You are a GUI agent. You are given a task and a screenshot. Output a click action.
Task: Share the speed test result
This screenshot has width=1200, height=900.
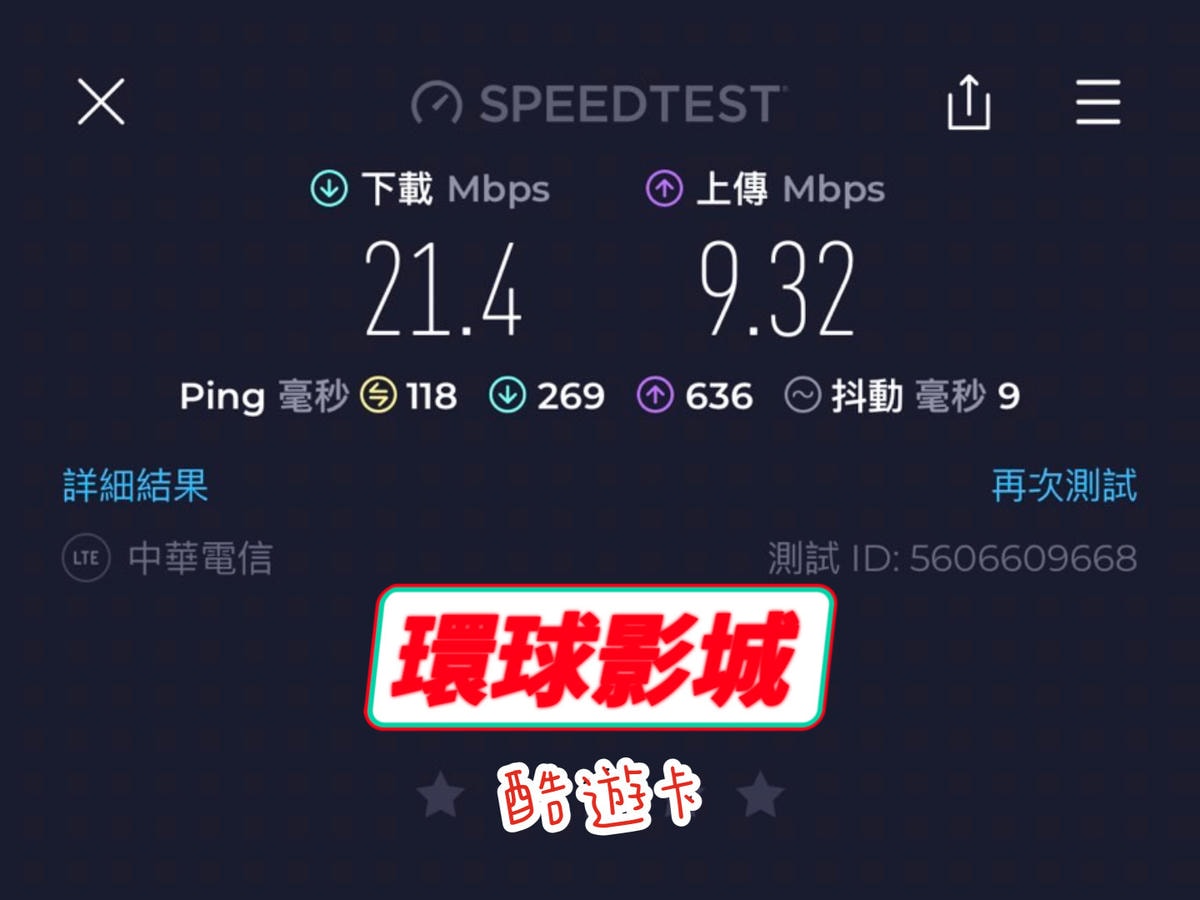pyautogui.click(x=968, y=102)
